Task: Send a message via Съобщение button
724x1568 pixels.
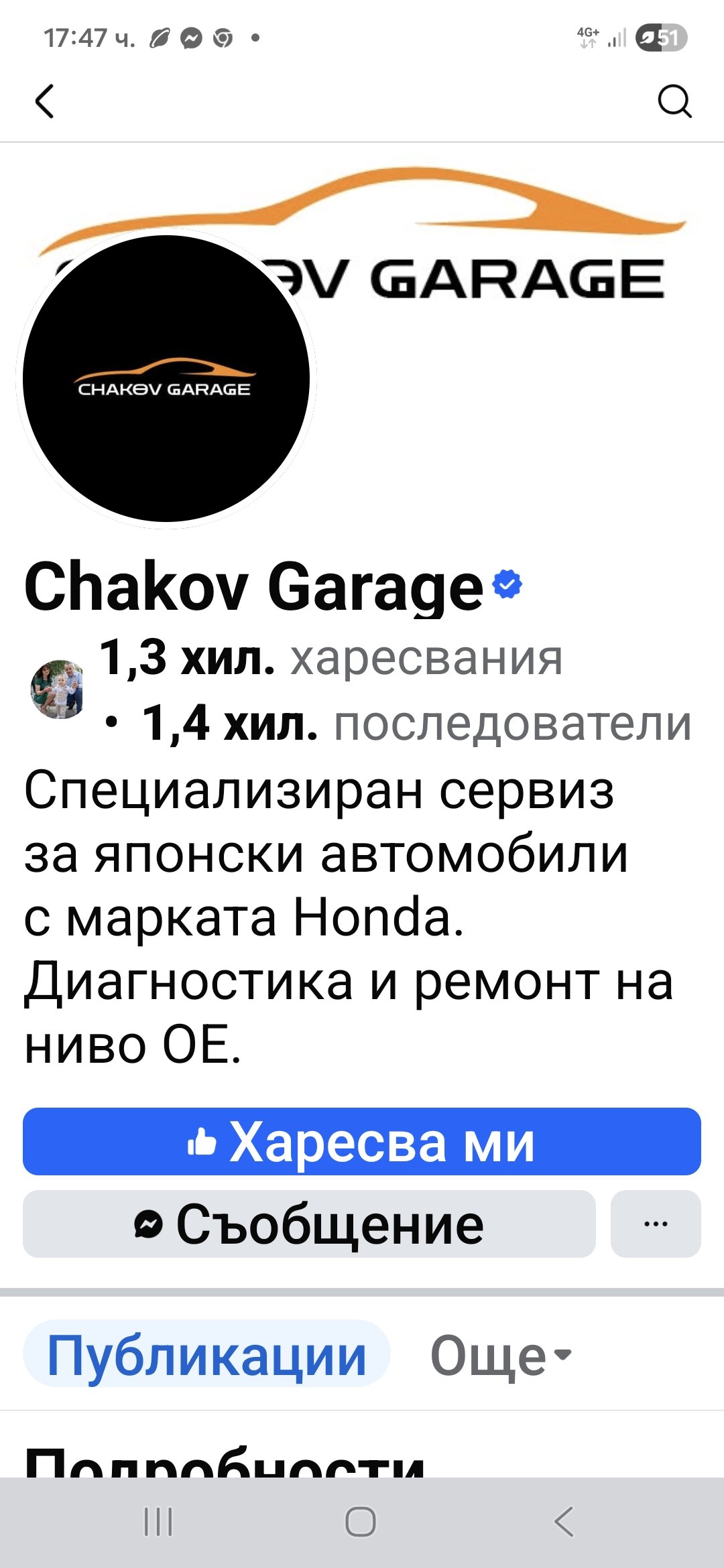Action: 309,1224
